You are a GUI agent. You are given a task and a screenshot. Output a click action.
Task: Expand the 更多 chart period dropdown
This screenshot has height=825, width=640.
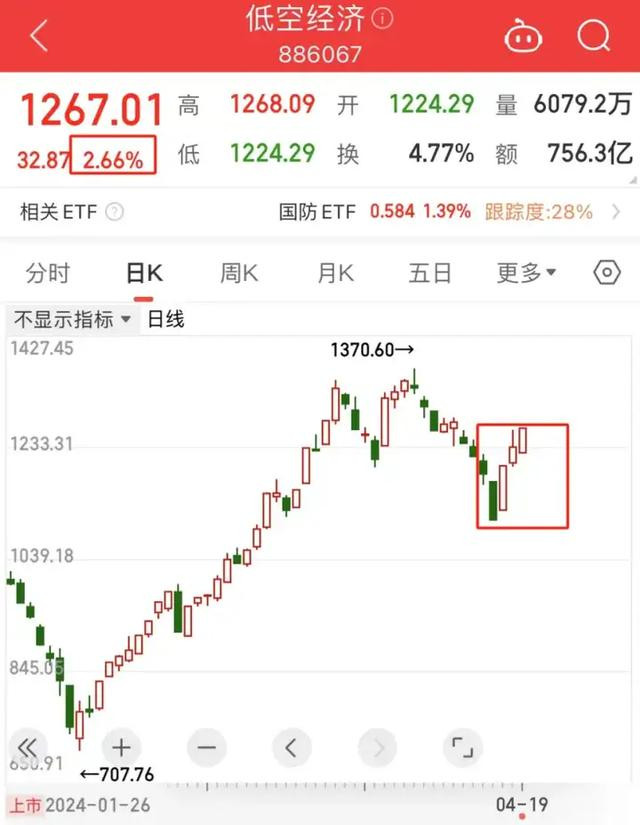click(526, 273)
